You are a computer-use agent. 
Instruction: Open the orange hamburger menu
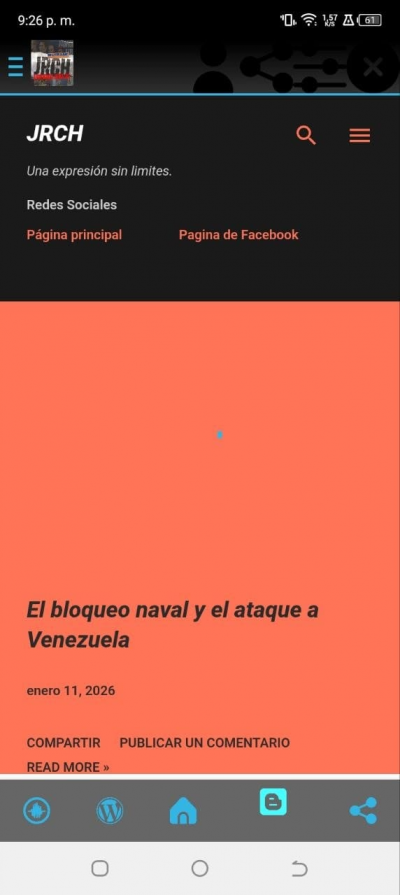[x=359, y=135]
